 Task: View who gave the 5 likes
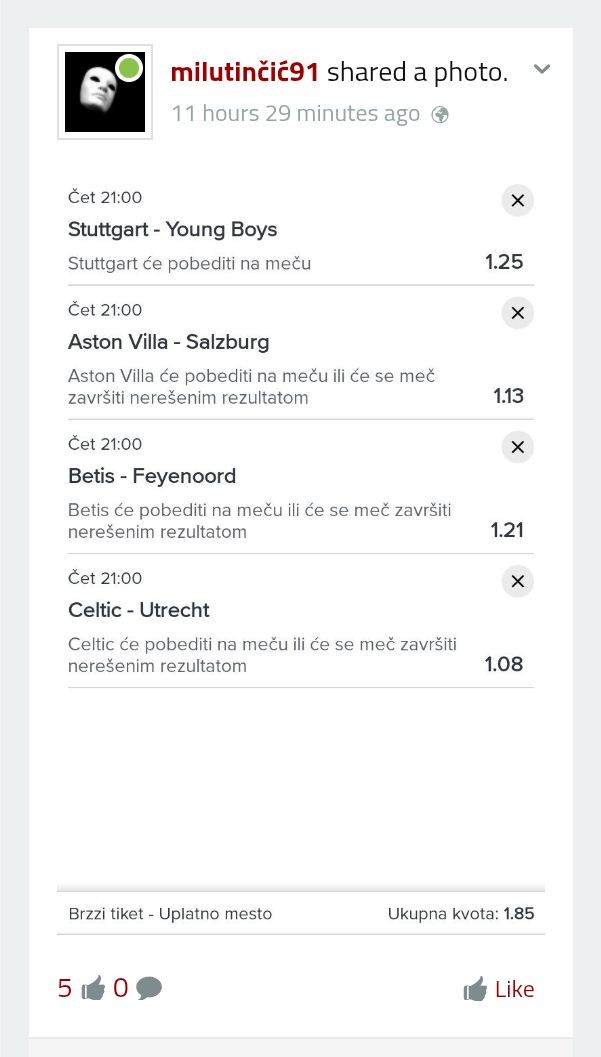click(x=81, y=989)
